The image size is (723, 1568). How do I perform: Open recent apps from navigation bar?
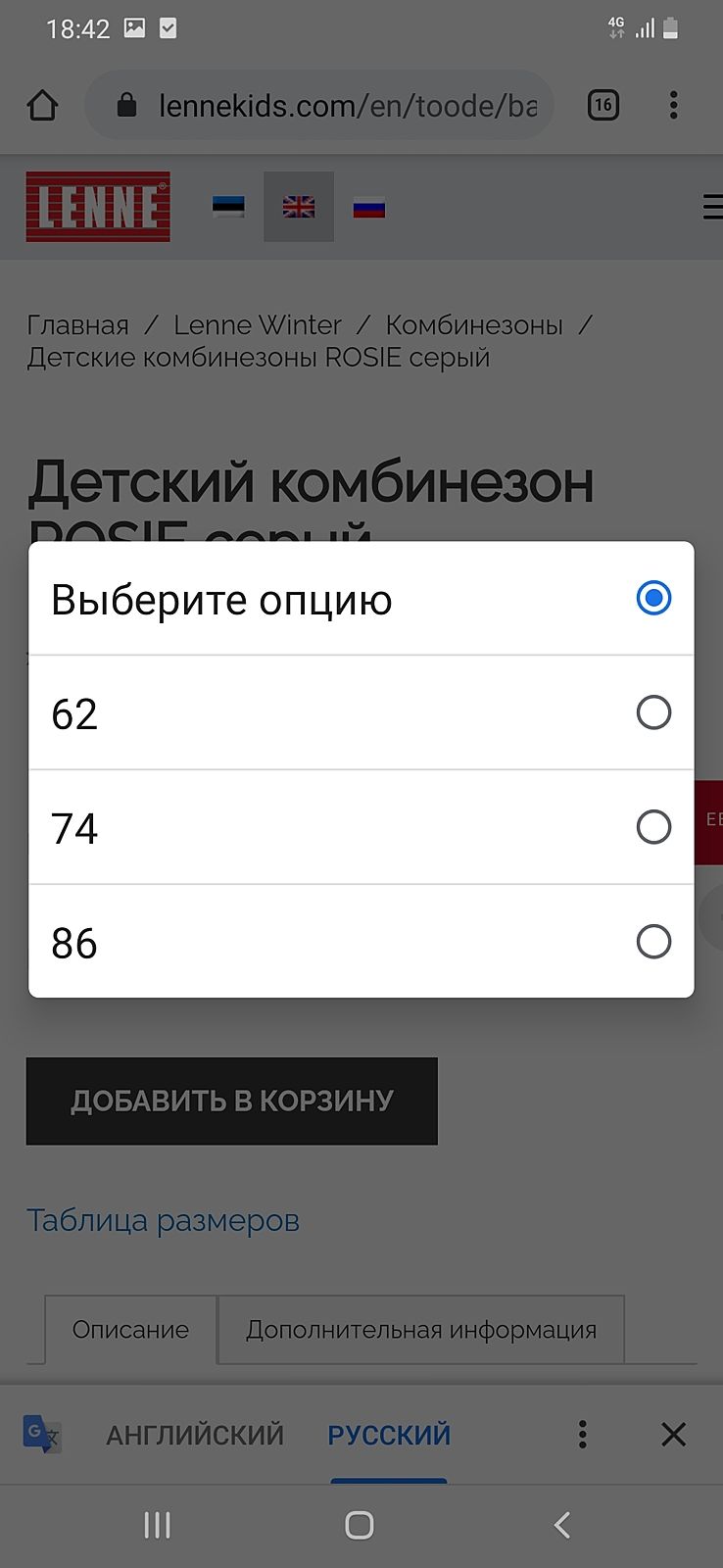[x=157, y=1525]
